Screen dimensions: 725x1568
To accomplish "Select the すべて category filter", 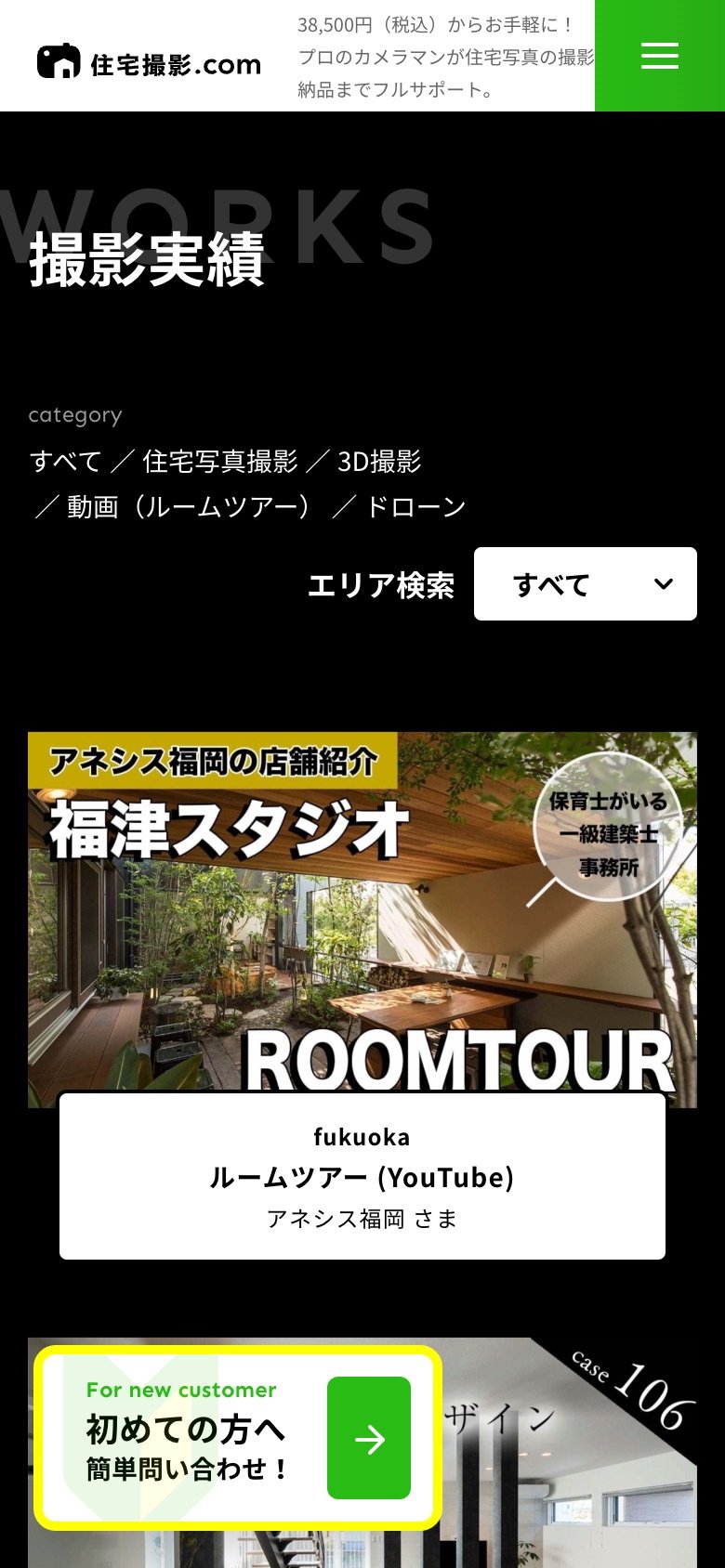I will click(65, 461).
